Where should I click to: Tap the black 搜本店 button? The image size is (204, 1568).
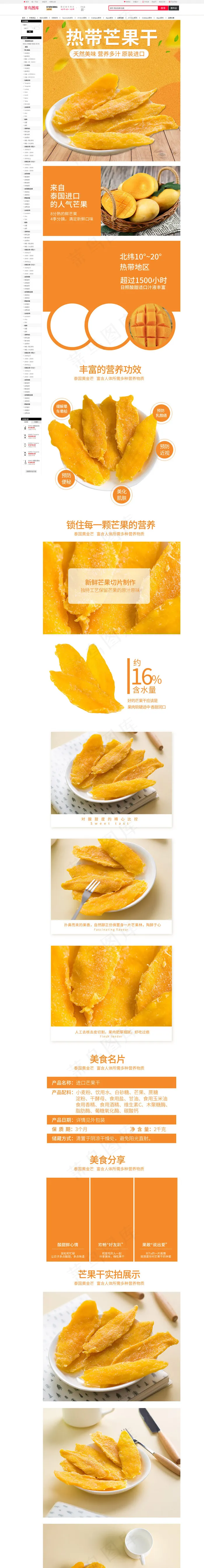pyautogui.click(x=174, y=8)
